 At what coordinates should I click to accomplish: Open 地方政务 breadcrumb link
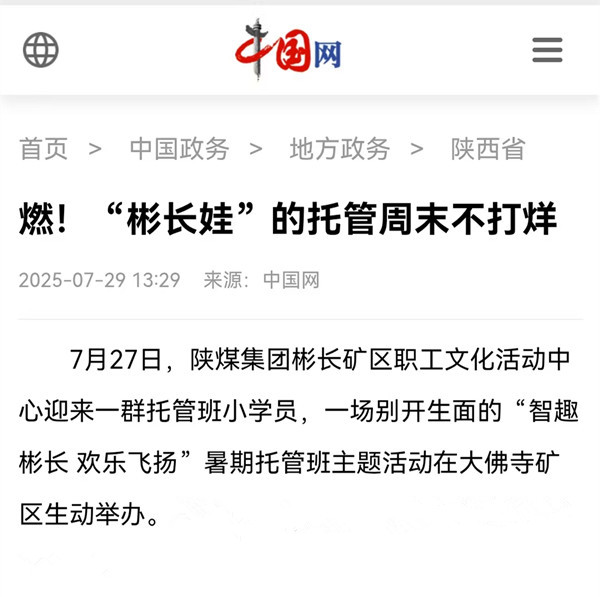tap(340, 149)
